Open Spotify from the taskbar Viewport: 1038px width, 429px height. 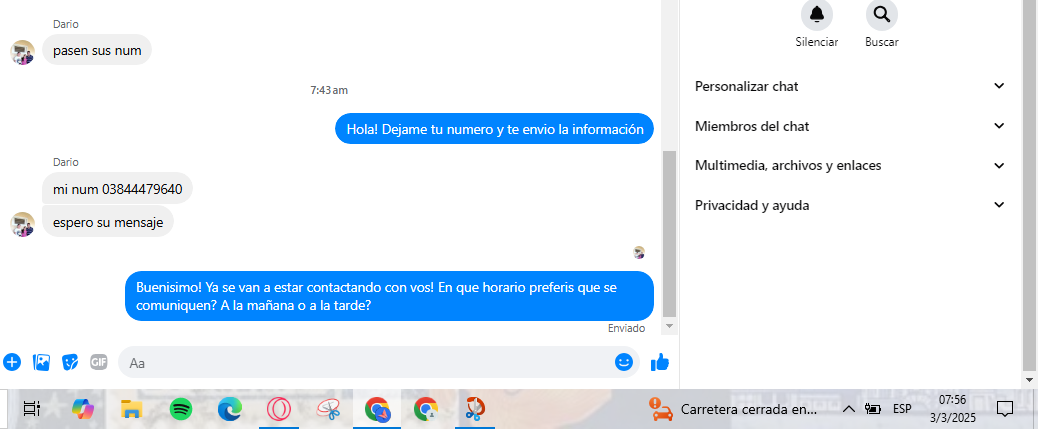181,408
